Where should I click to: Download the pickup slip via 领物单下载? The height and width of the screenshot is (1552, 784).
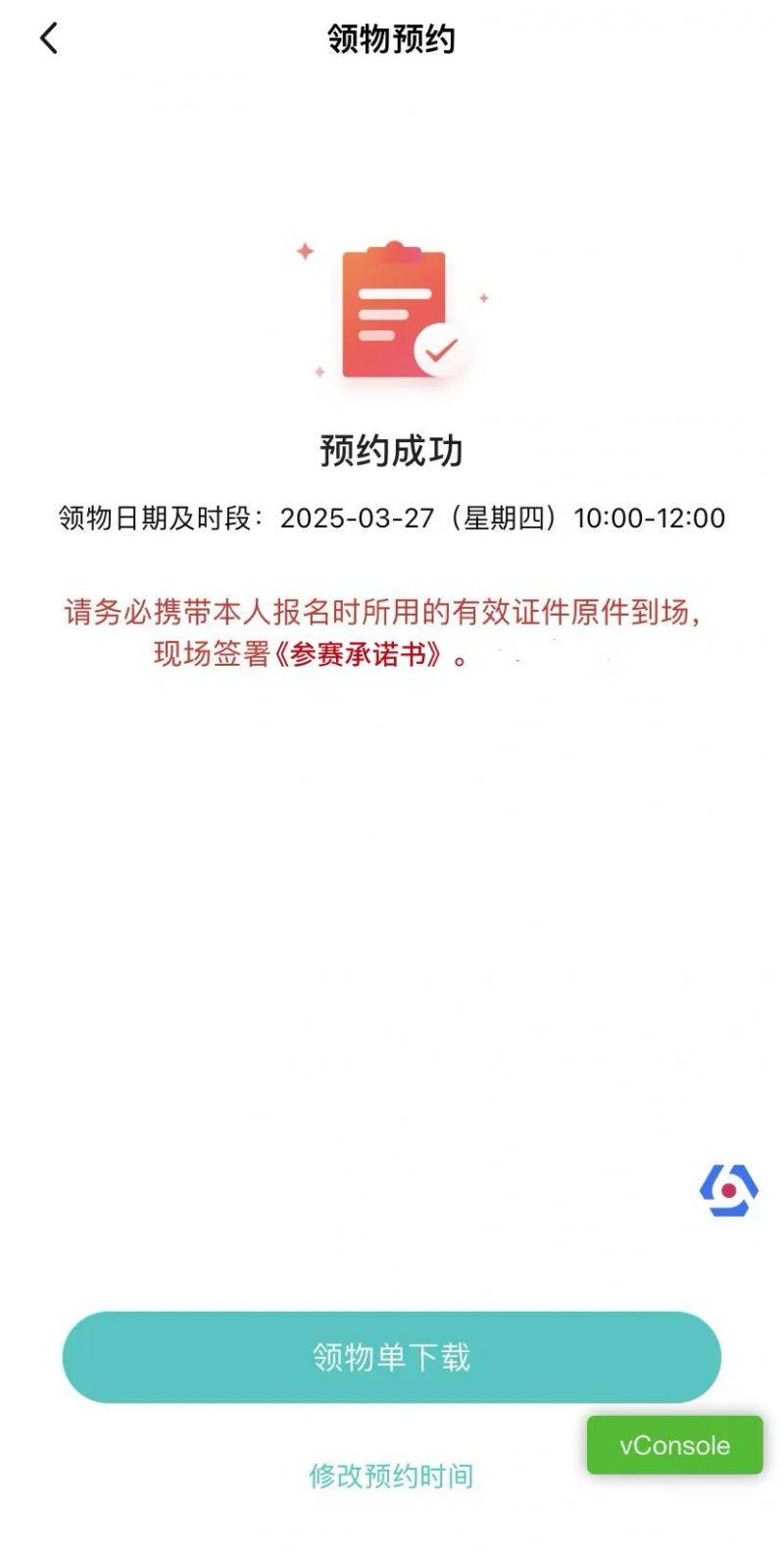click(x=392, y=1358)
